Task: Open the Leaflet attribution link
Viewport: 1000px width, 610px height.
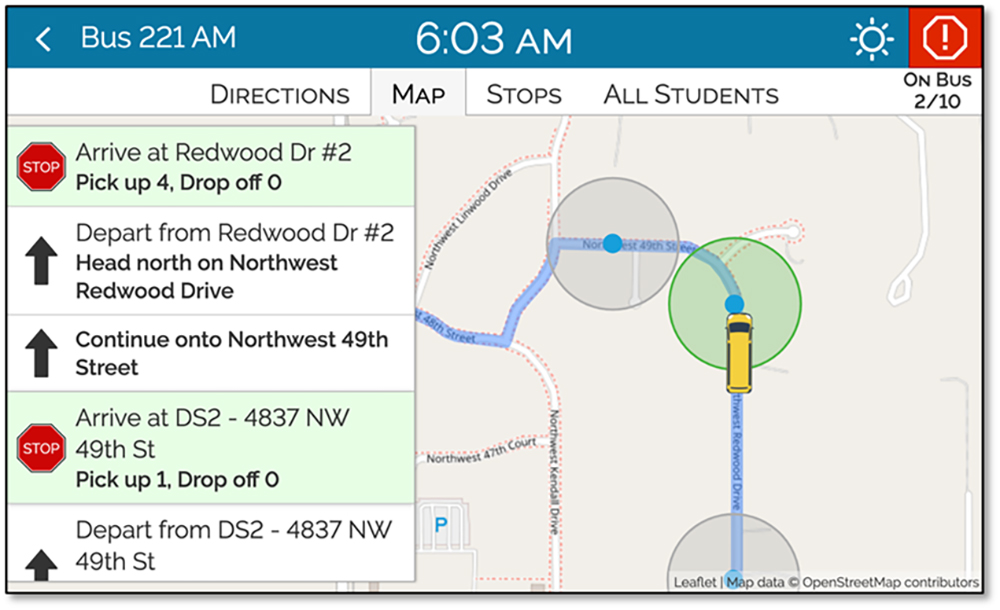Action: pos(694,582)
